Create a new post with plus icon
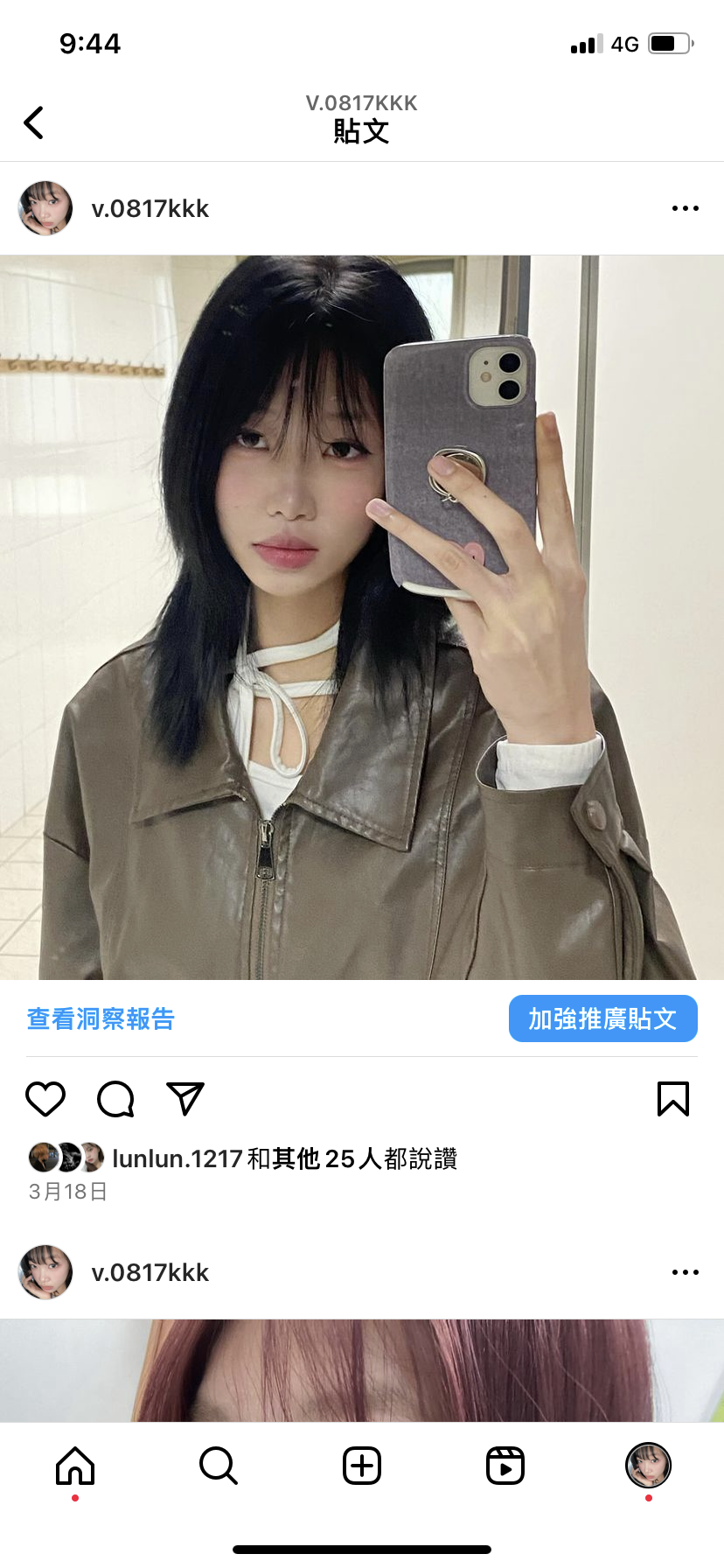Image resolution: width=724 pixels, height=1568 pixels. click(x=362, y=1466)
